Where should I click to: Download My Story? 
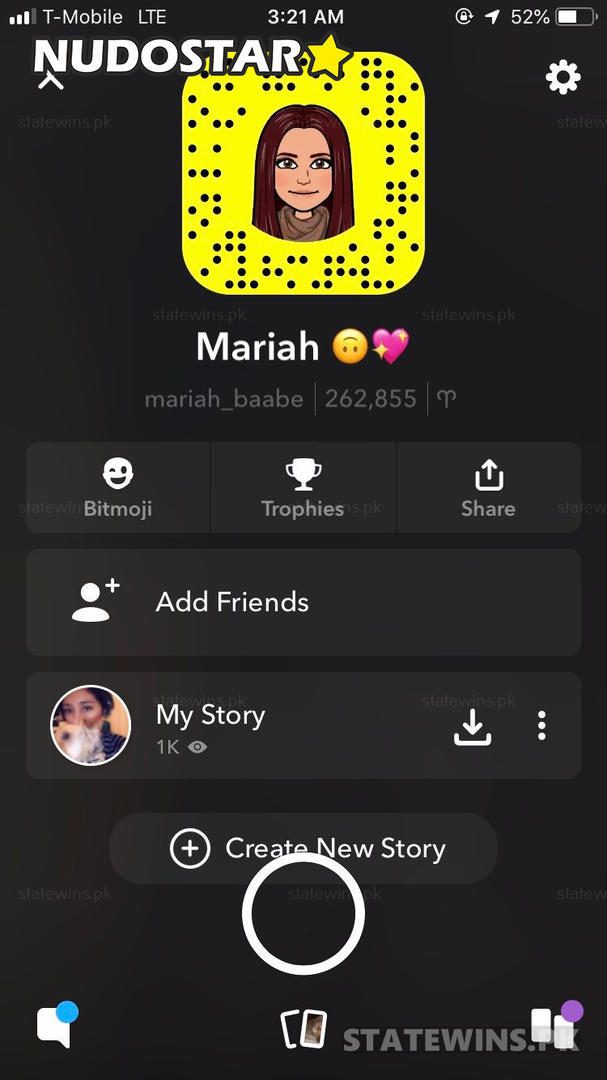click(473, 727)
